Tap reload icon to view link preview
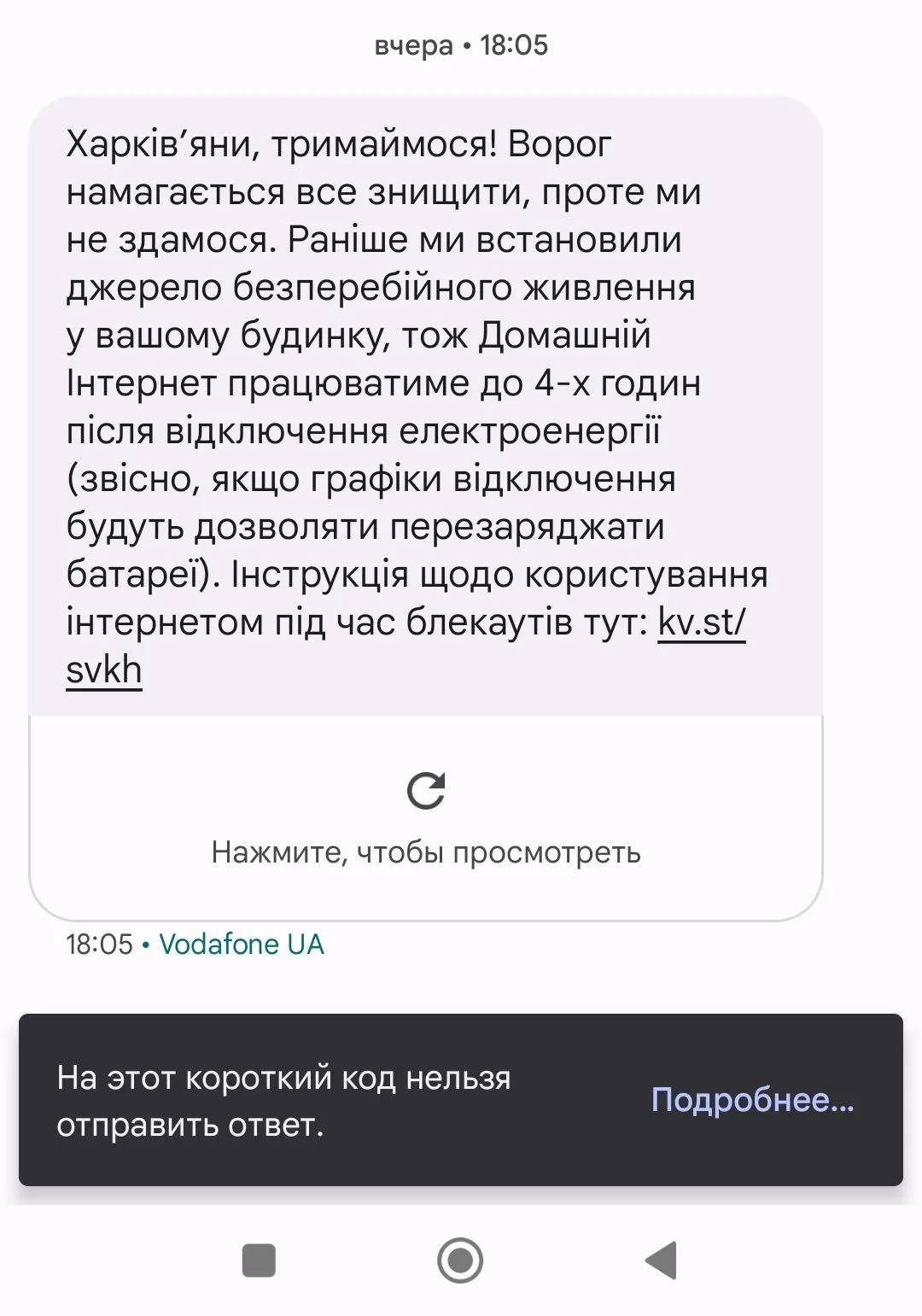The image size is (922, 1316). coord(426,791)
